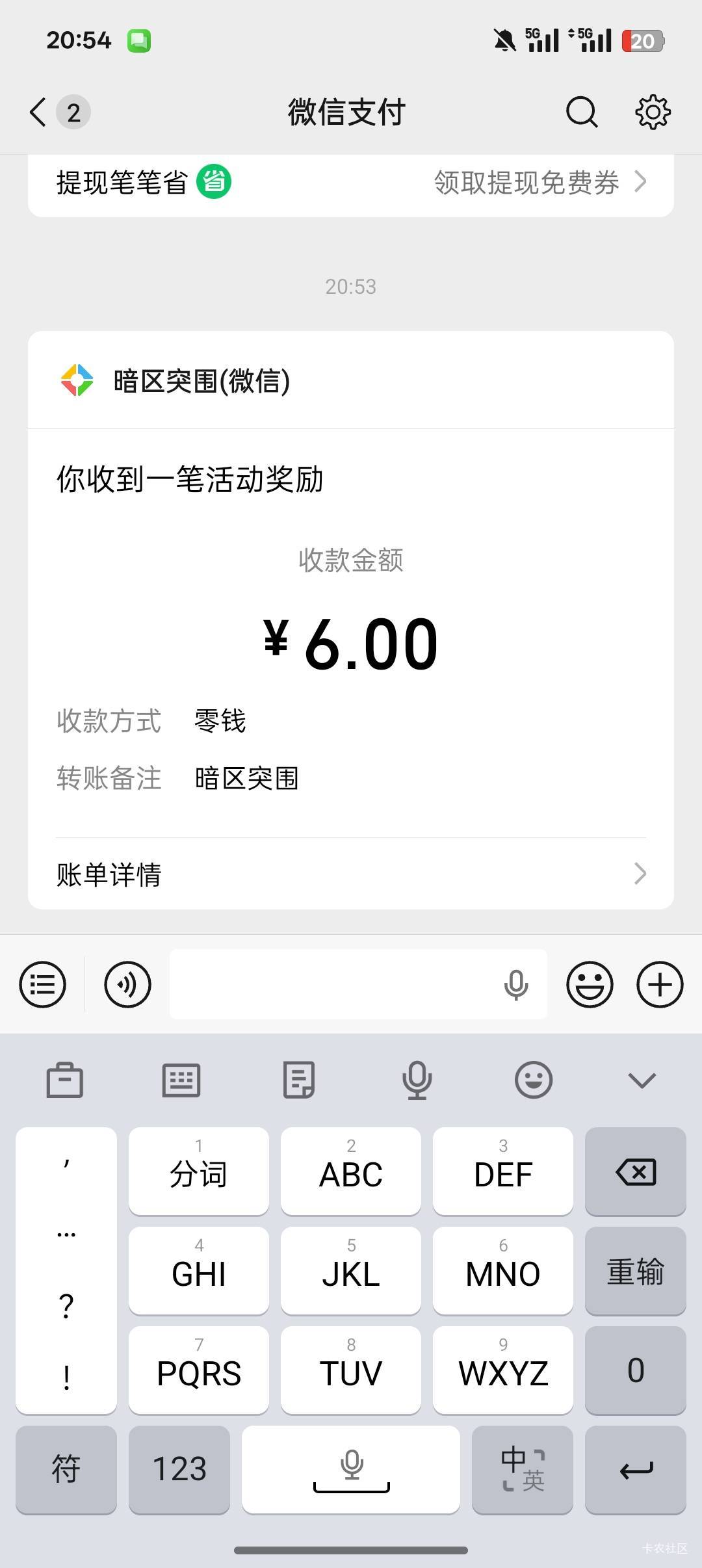Open 账单详情 for the ¥6.00 reward

[x=351, y=874]
